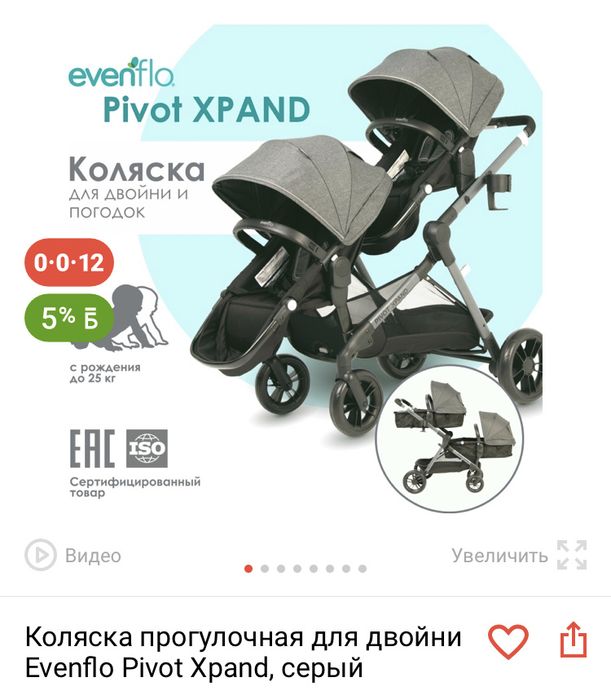Select the second gallery page dot
Screen dimensions: 611x700
tap(265, 569)
